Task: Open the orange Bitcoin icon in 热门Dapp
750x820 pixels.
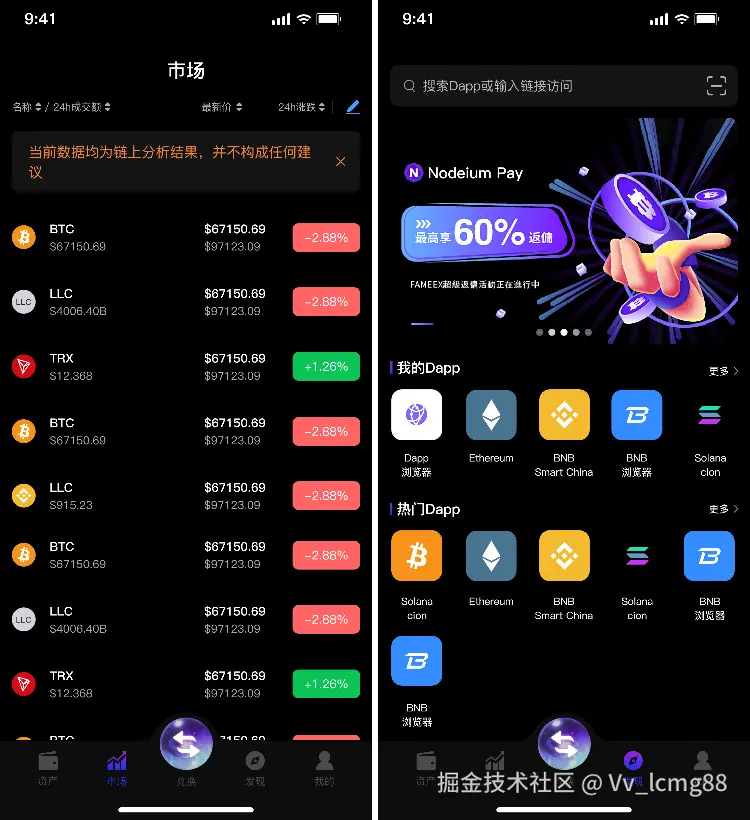Action: click(x=416, y=556)
